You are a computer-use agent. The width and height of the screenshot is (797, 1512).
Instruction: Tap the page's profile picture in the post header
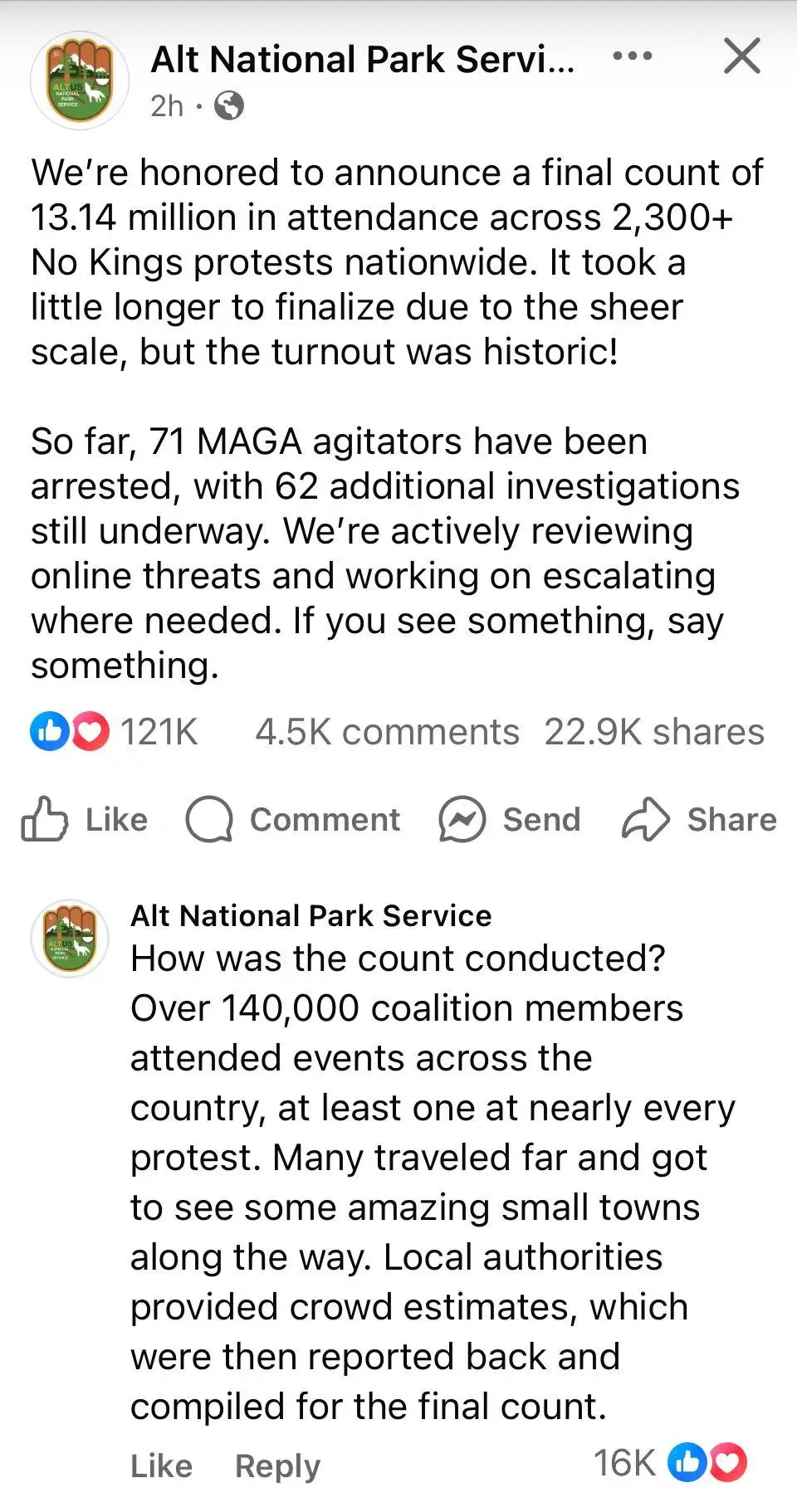[x=80, y=80]
